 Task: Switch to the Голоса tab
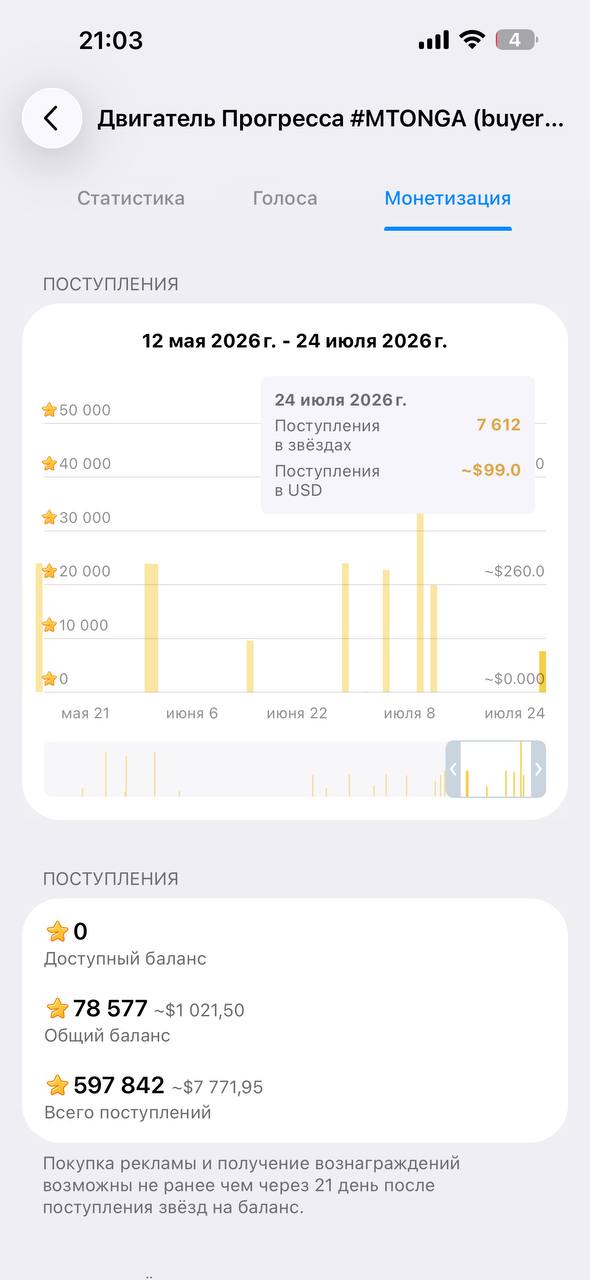pos(285,198)
